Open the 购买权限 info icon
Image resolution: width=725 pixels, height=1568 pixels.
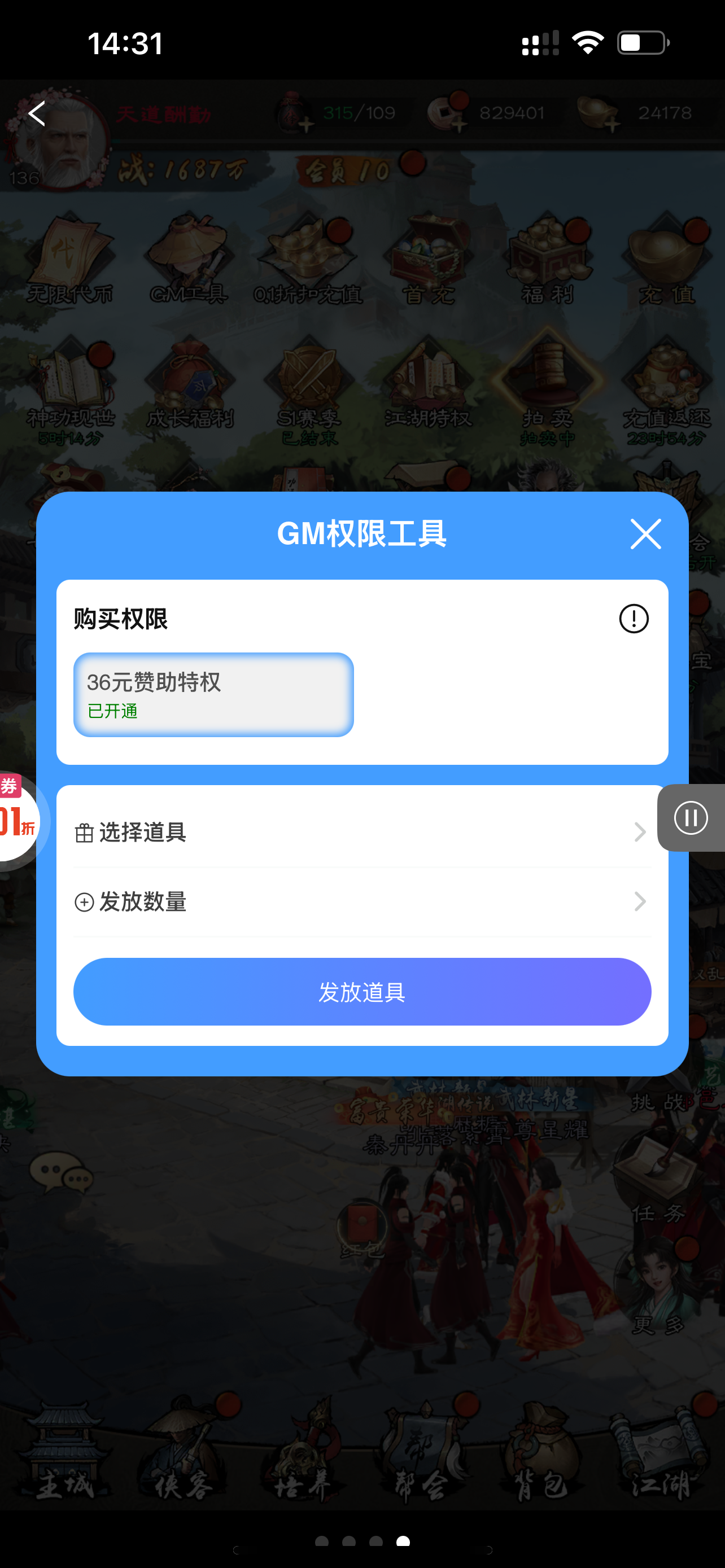click(634, 619)
